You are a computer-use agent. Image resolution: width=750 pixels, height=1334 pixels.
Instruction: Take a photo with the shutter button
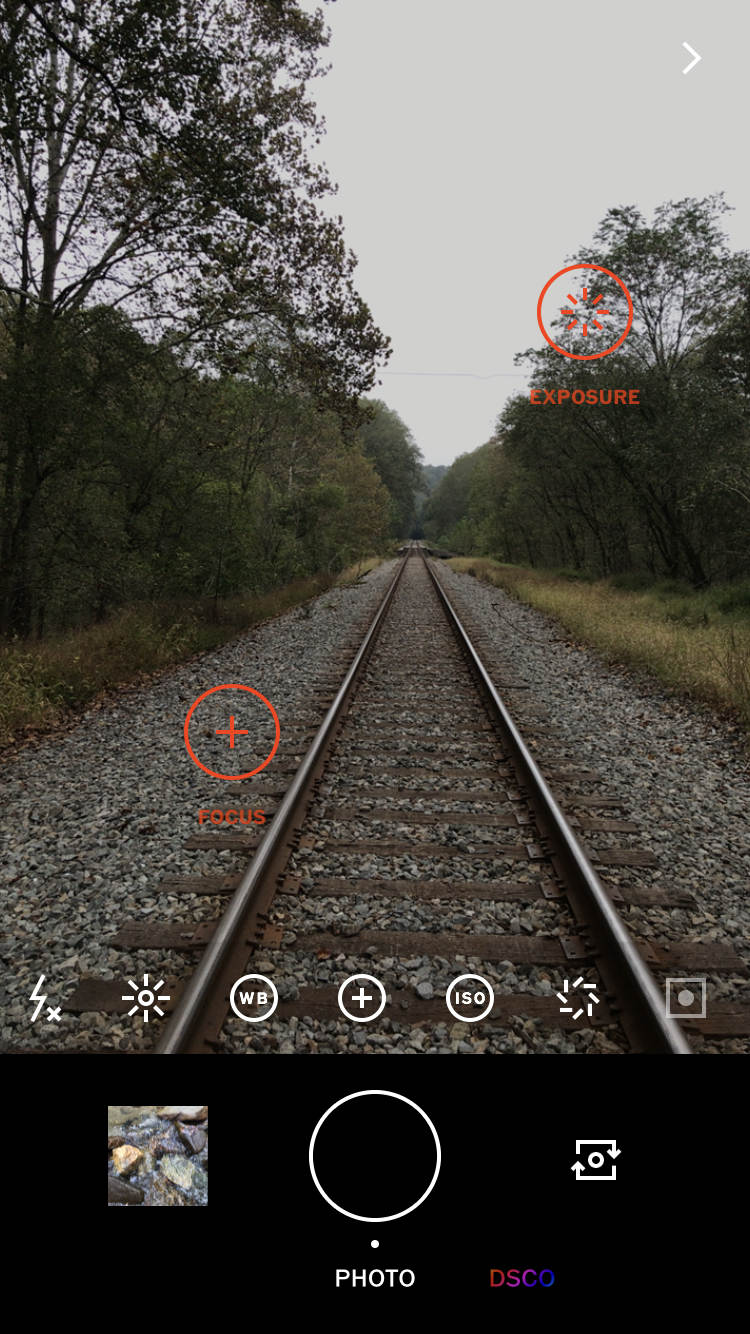point(375,1155)
